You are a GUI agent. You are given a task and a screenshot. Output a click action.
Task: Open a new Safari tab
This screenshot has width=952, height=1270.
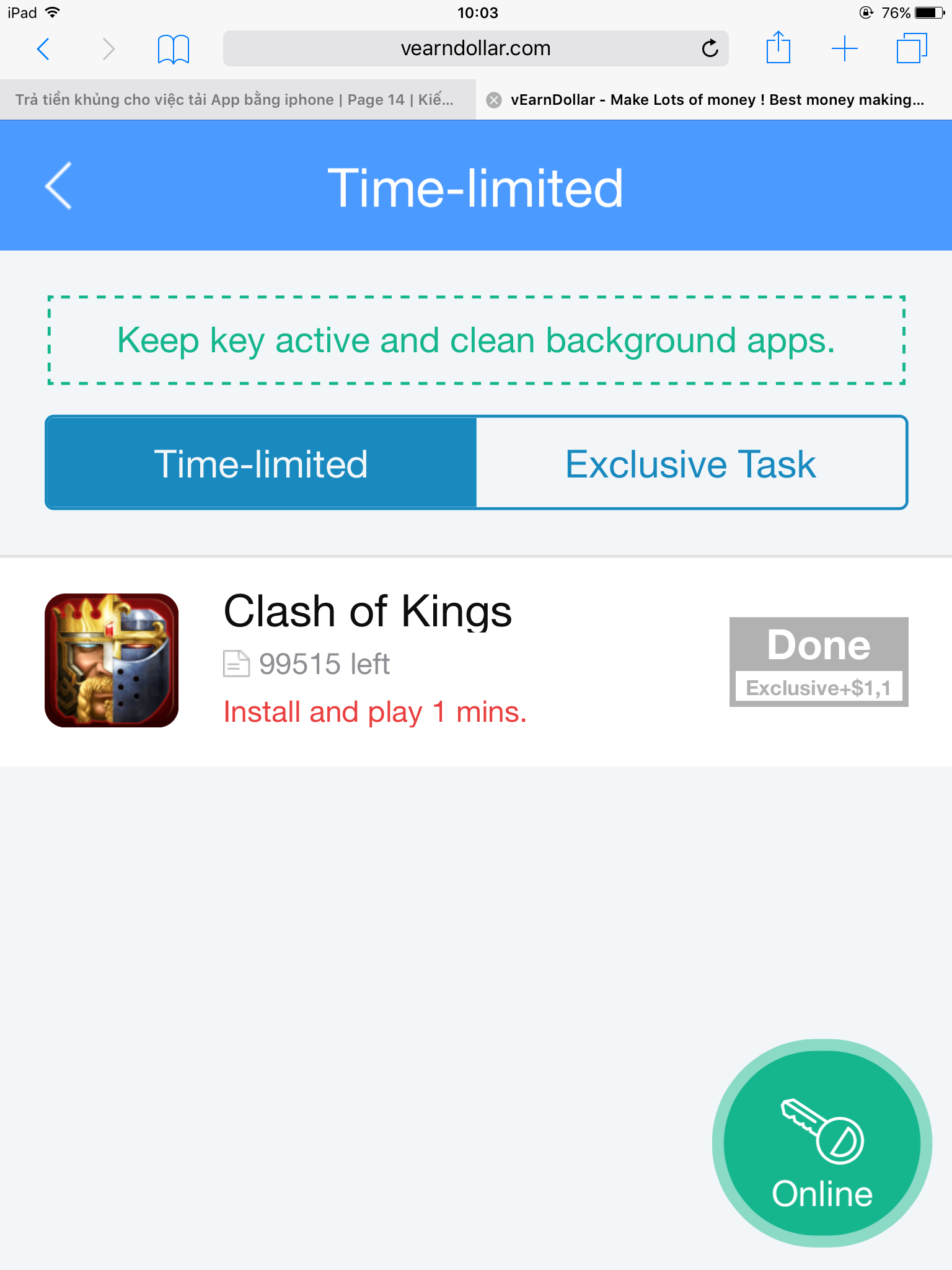click(x=844, y=48)
